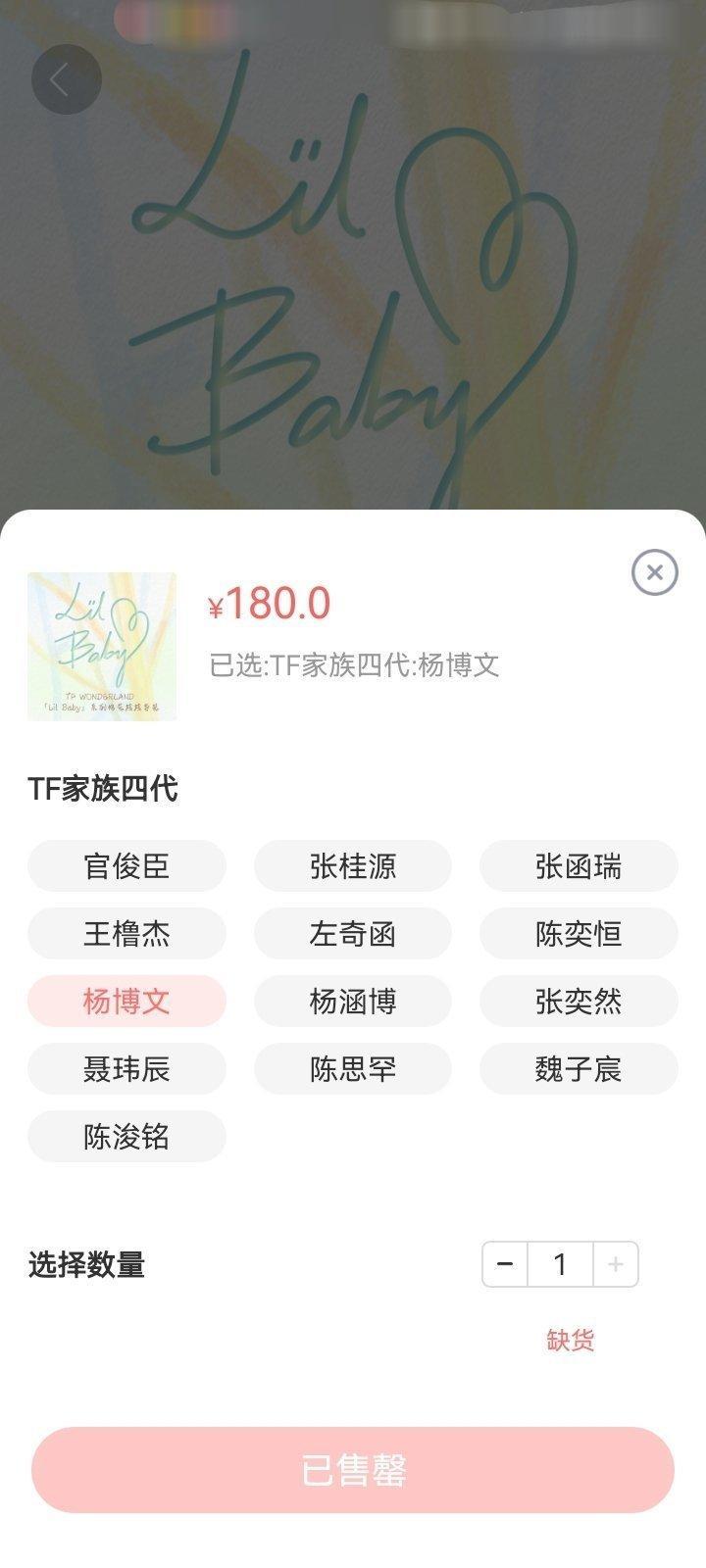
Task: Tap the currently selected 杨博文 option
Action: [x=126, y=1002]
